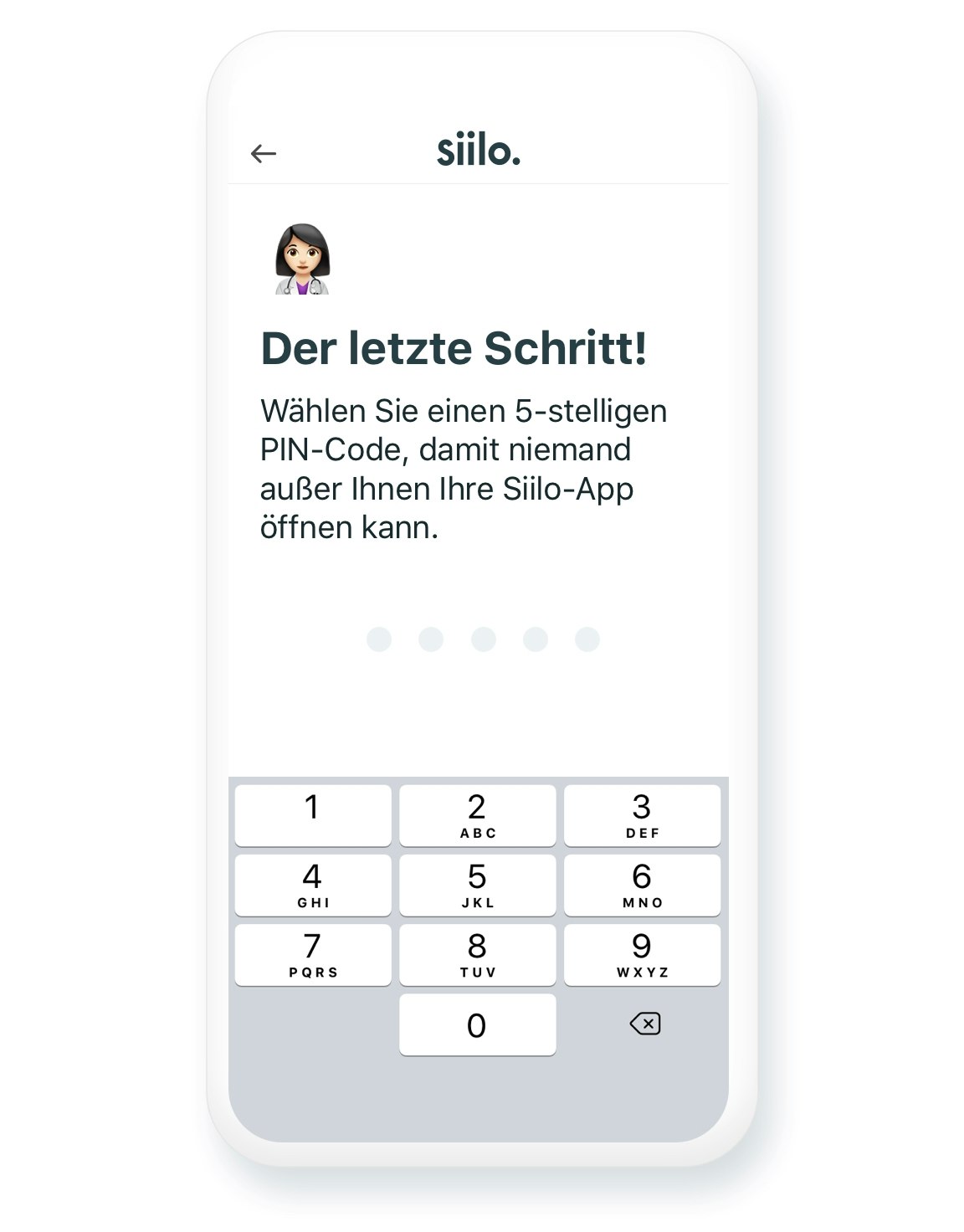Go back with the arrow icon
The height and width of the screenshot is (1232, 964).
[x=264, y=153]
